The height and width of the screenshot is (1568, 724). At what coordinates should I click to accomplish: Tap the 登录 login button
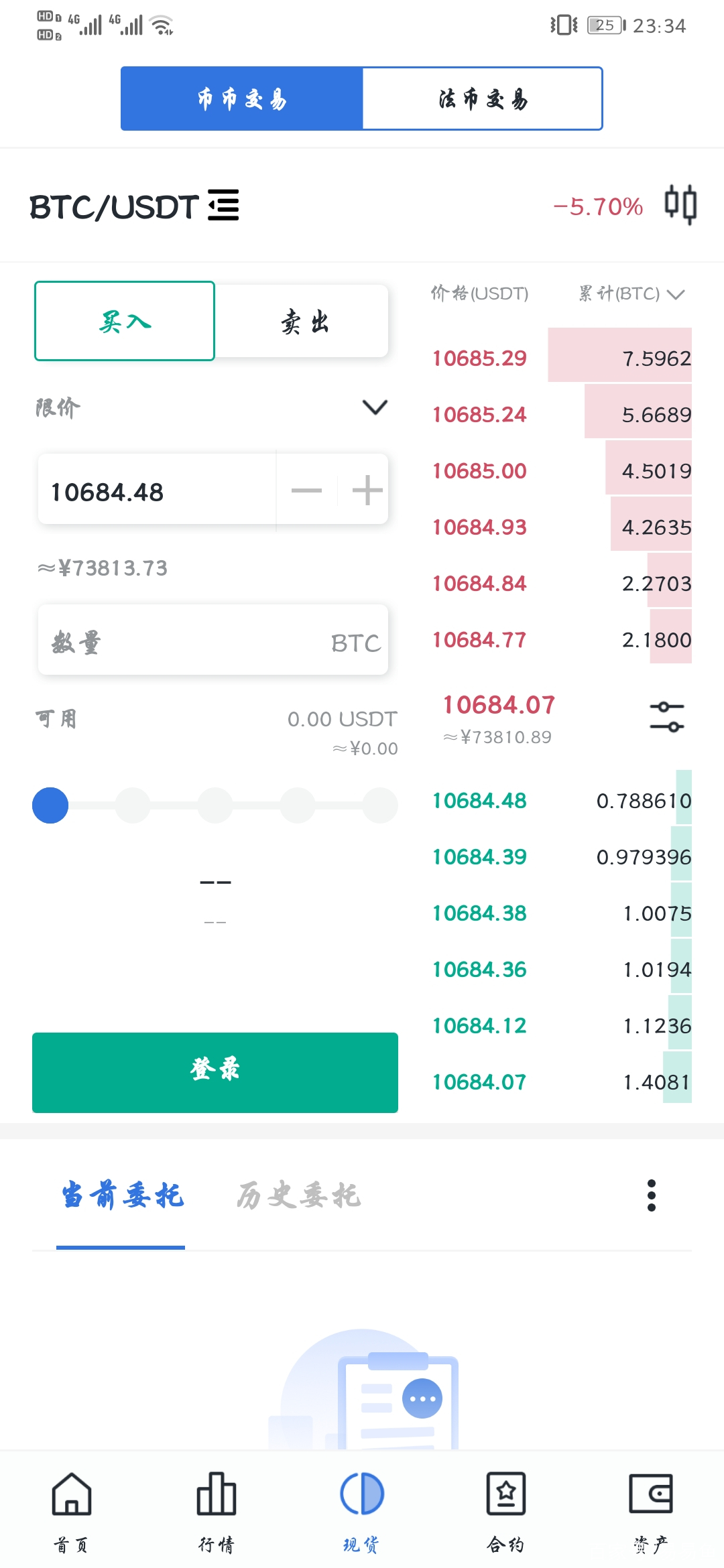(x=215, y=1072)
